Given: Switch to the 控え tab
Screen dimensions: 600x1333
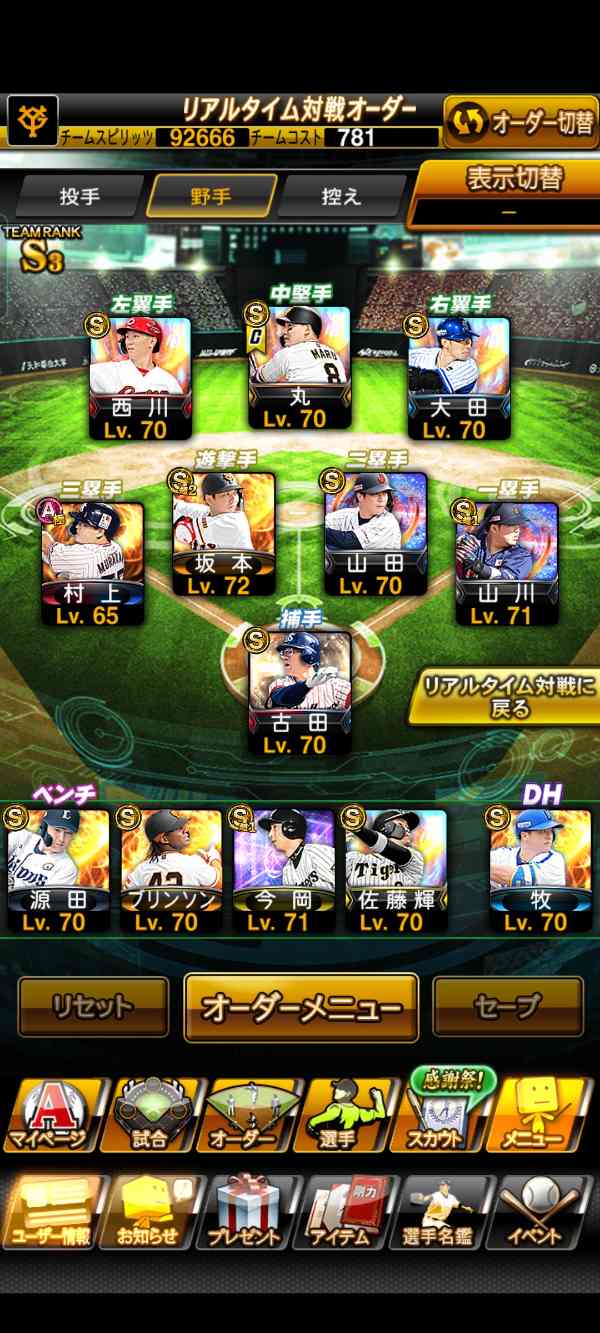Looking at the screenshot, I should click(x=341, y=196).
